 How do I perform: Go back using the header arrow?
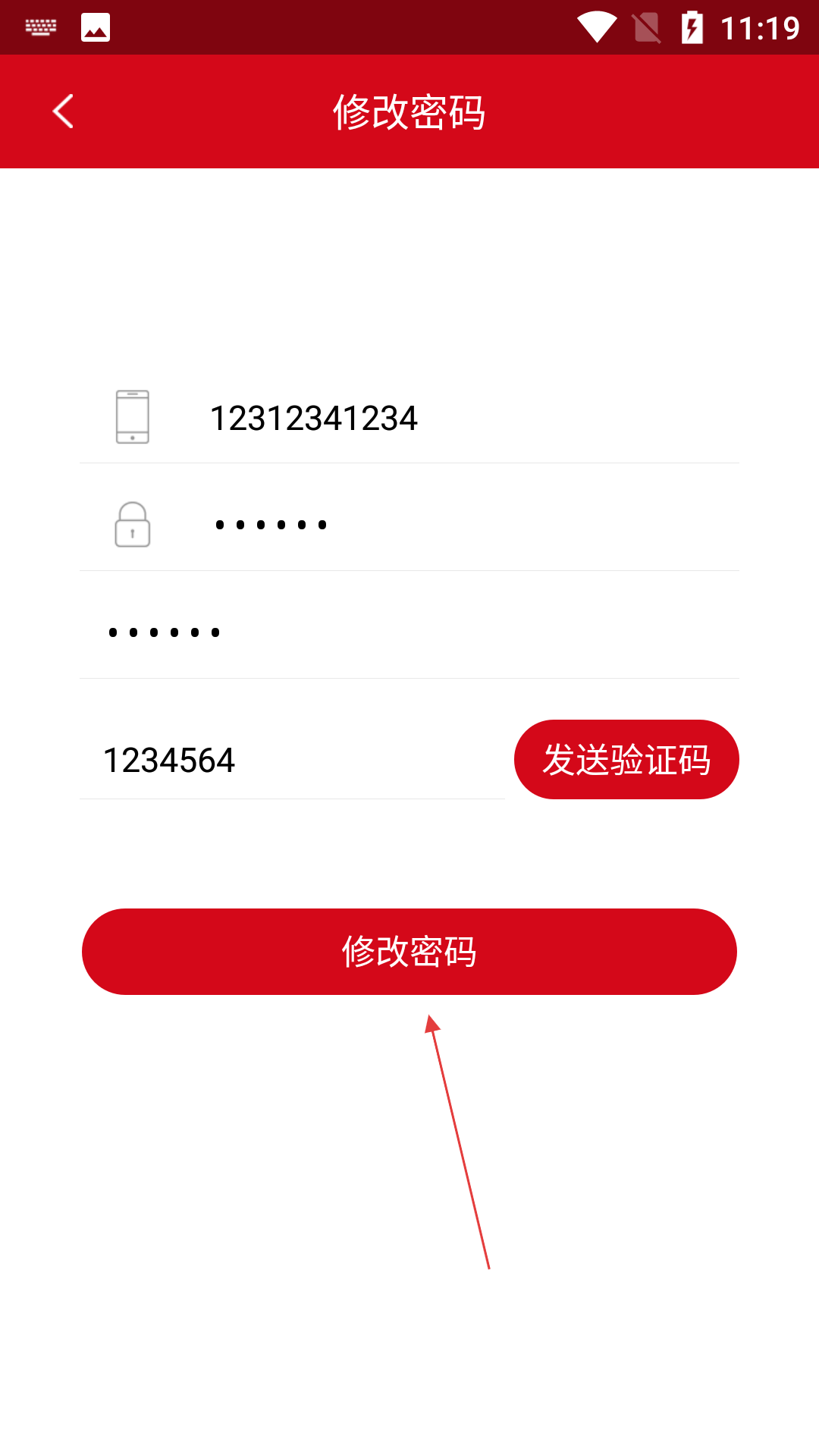[64, 111]
